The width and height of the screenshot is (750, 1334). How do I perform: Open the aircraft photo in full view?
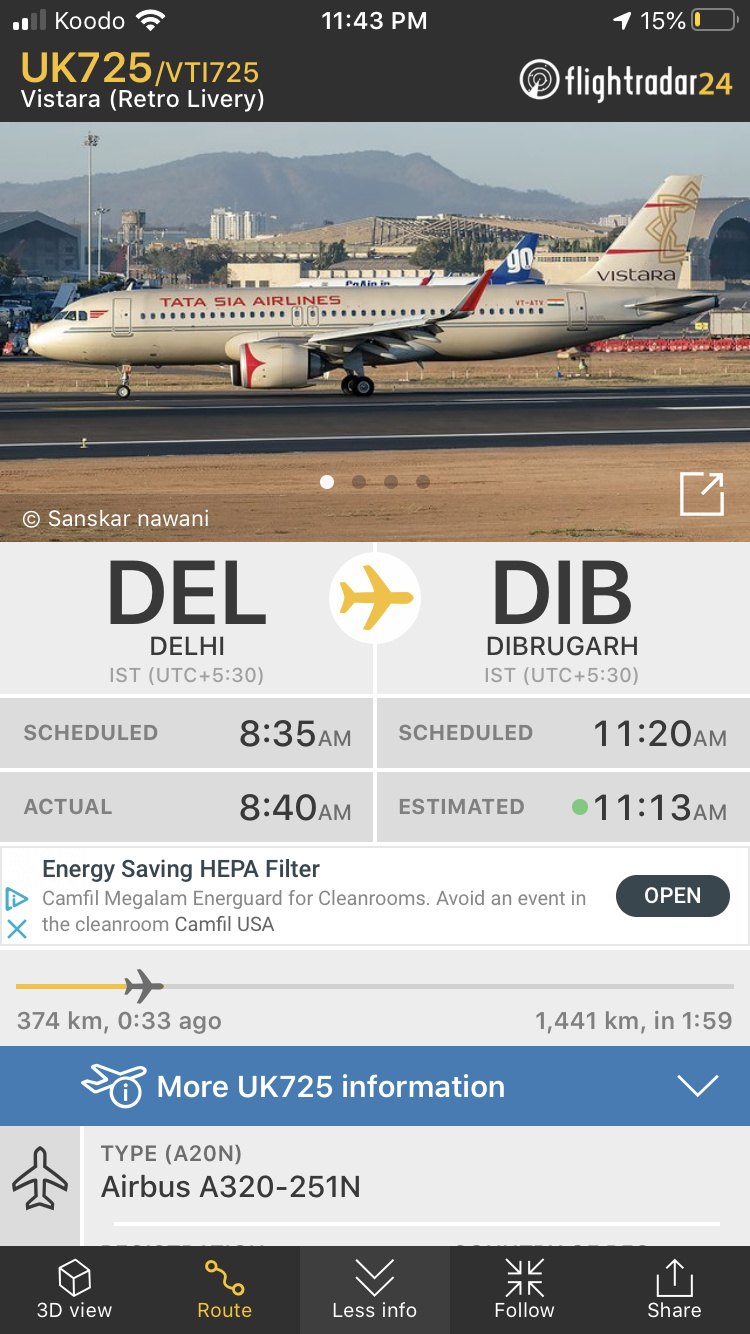click(x=701, y=494)
